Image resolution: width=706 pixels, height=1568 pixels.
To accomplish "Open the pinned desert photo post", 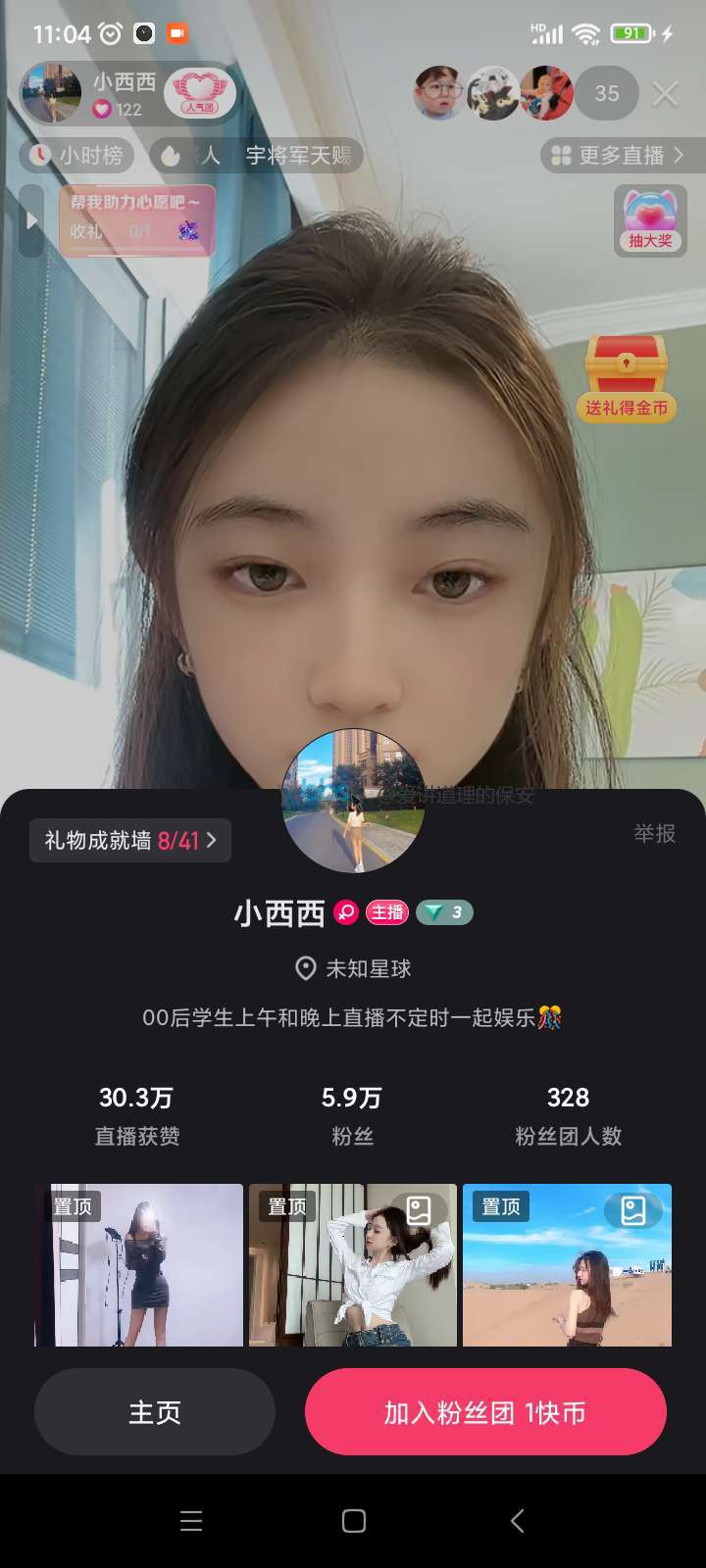I will coord(567,1264).
